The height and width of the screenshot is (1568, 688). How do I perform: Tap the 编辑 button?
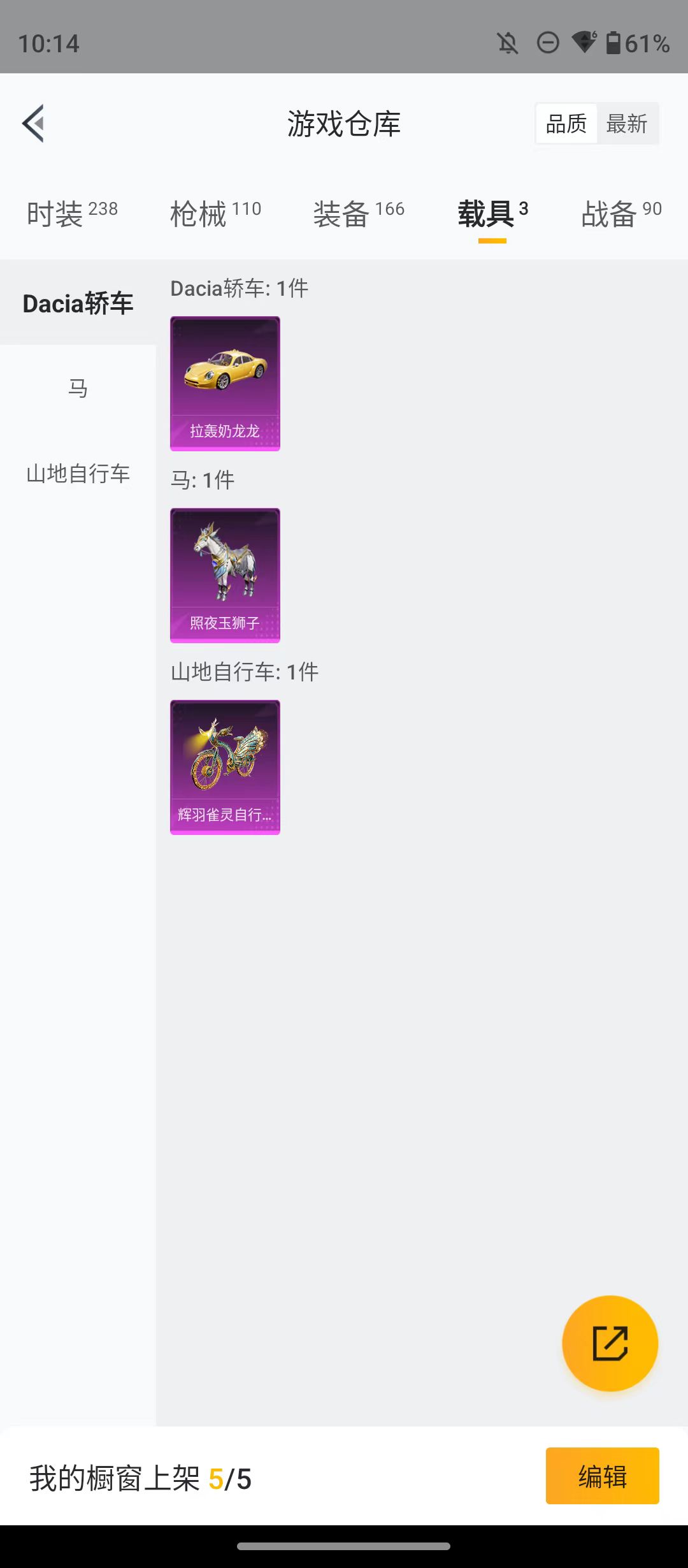point(602,1476)
